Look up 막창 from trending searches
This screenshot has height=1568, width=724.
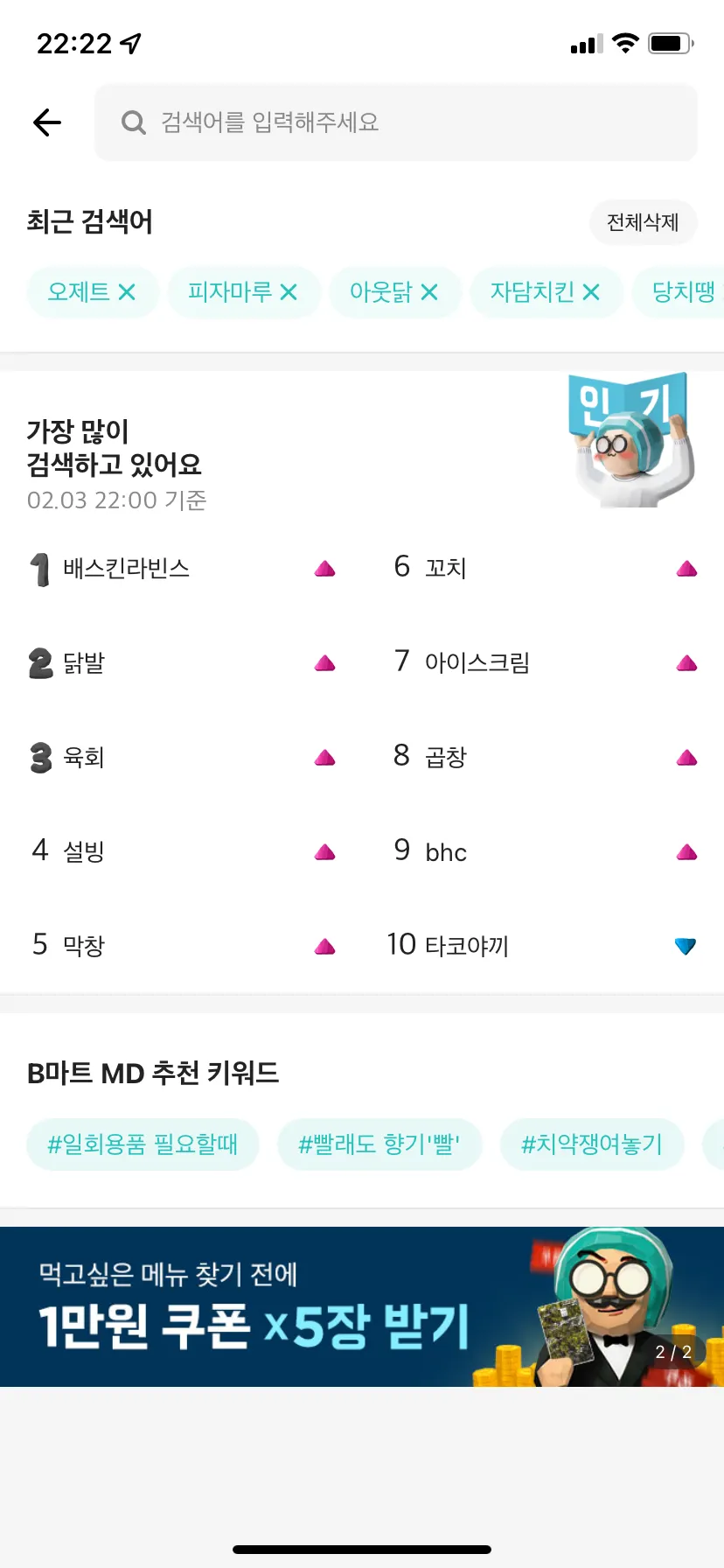[84, 946]
